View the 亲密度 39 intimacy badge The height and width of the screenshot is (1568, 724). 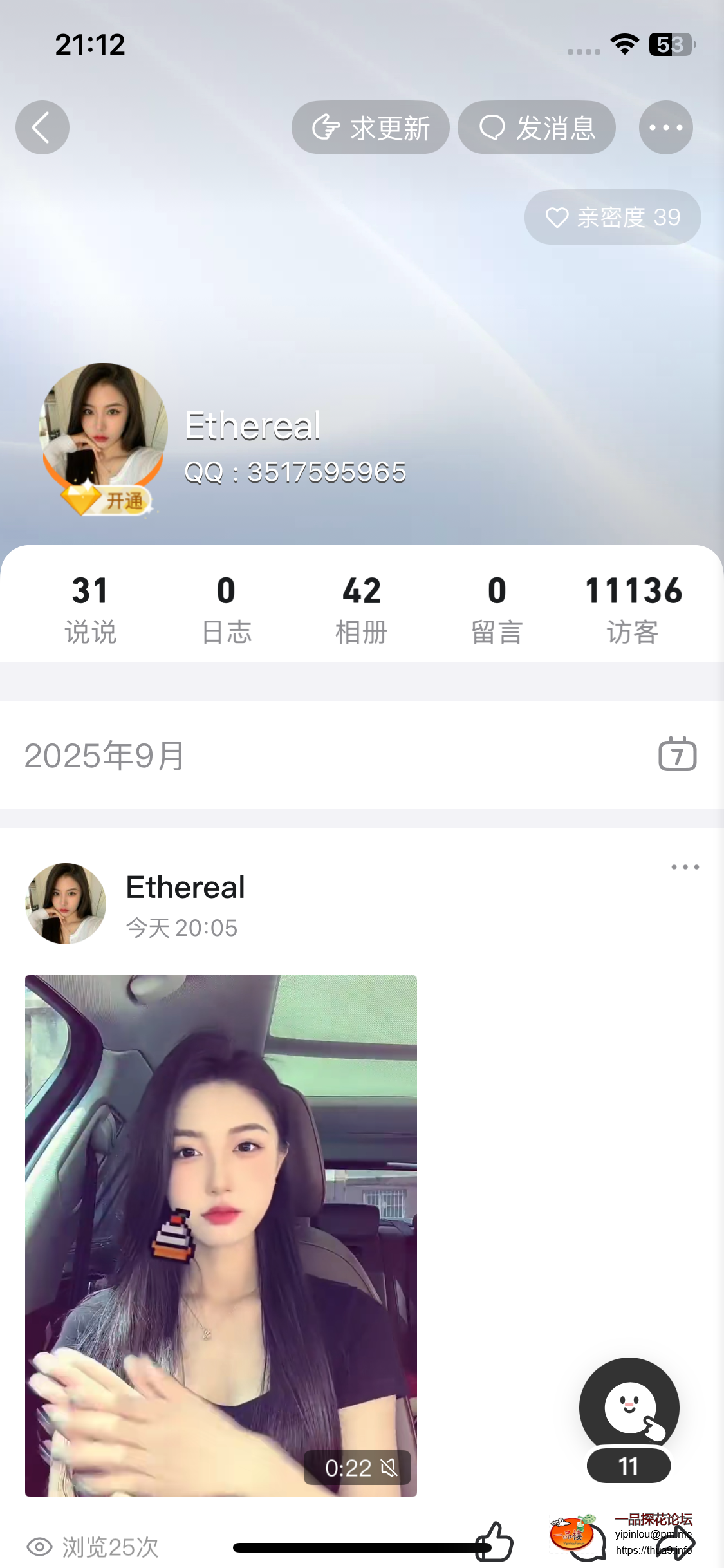click(x=612, y=217)
